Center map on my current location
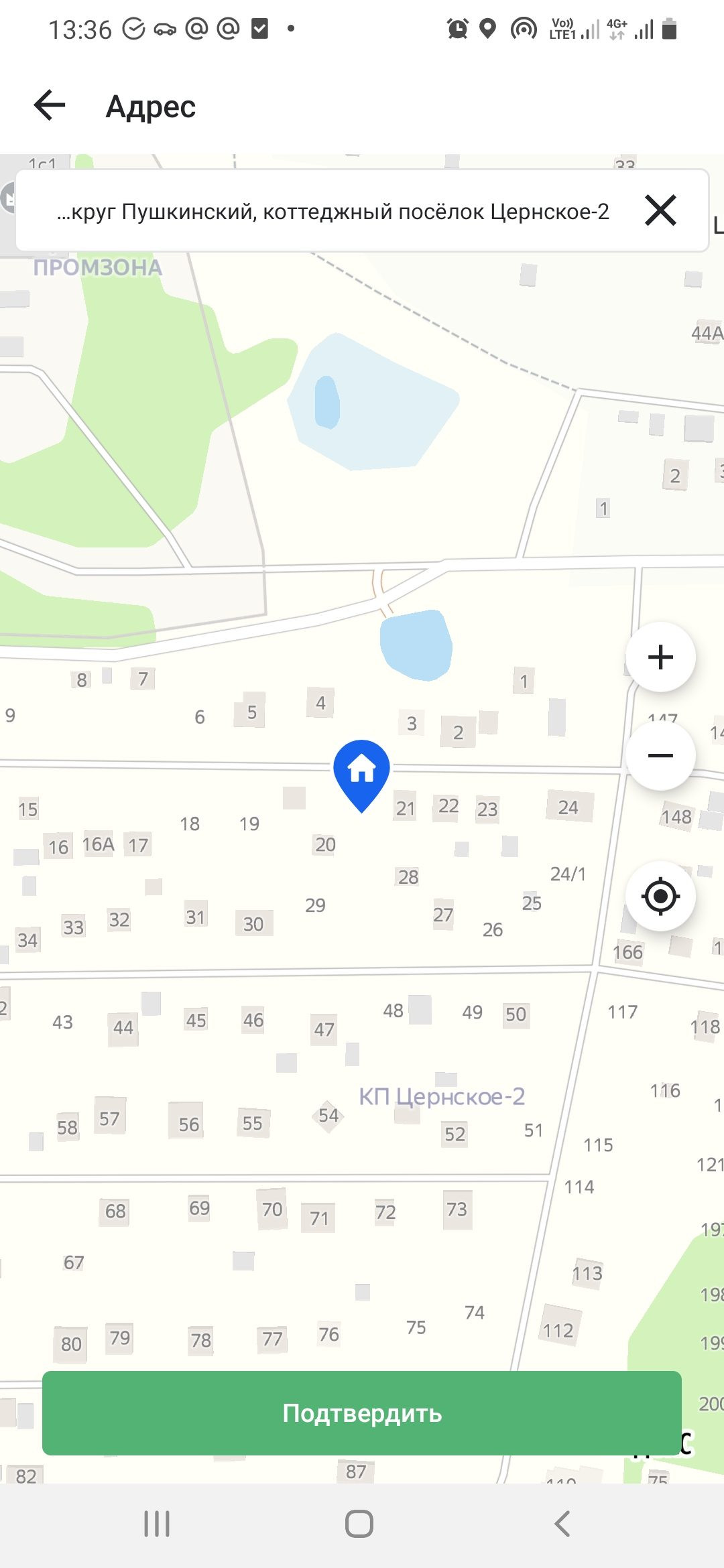724x1568 pixels. pos(660,896)
